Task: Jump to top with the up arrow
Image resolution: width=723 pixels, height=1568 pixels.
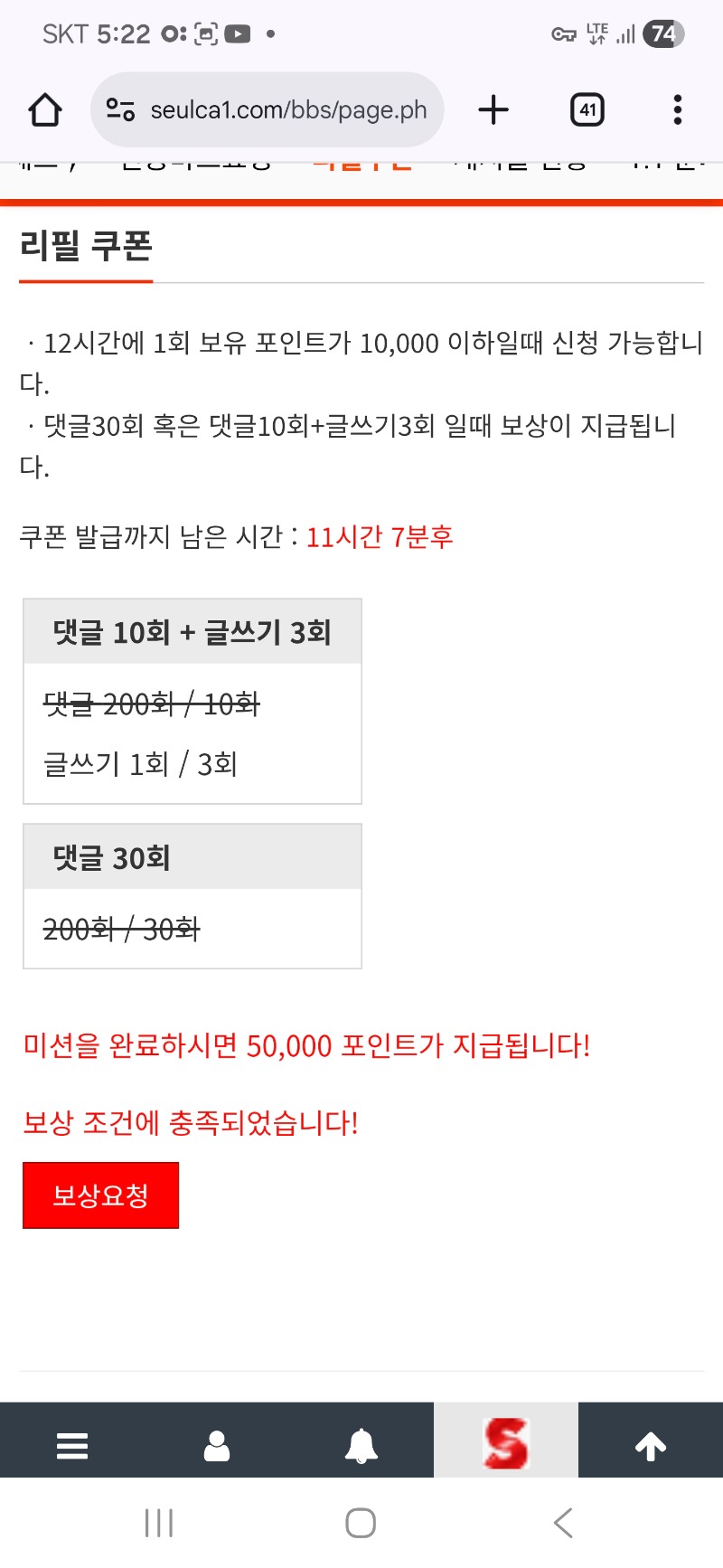Action: (651, 1445)
